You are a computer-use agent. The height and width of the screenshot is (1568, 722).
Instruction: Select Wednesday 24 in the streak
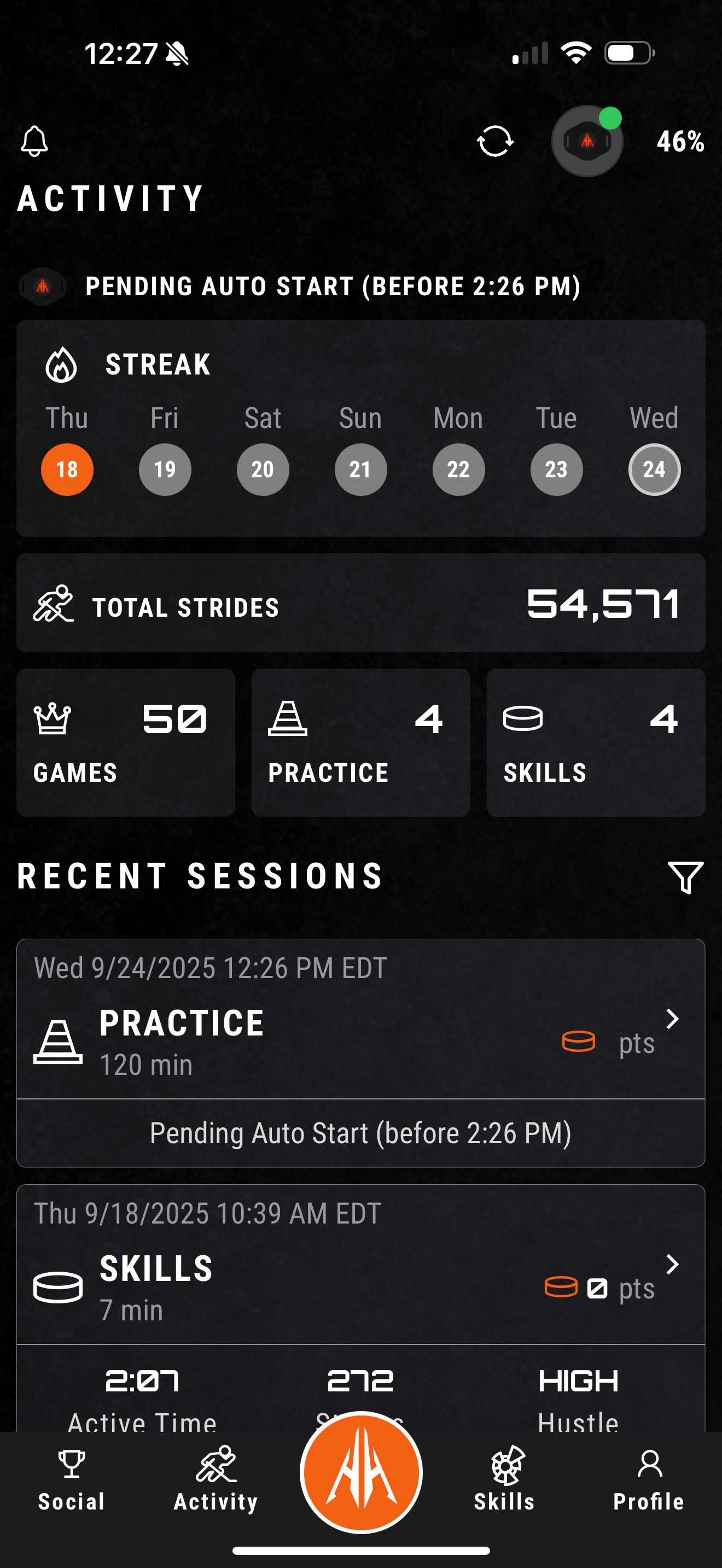654,469
